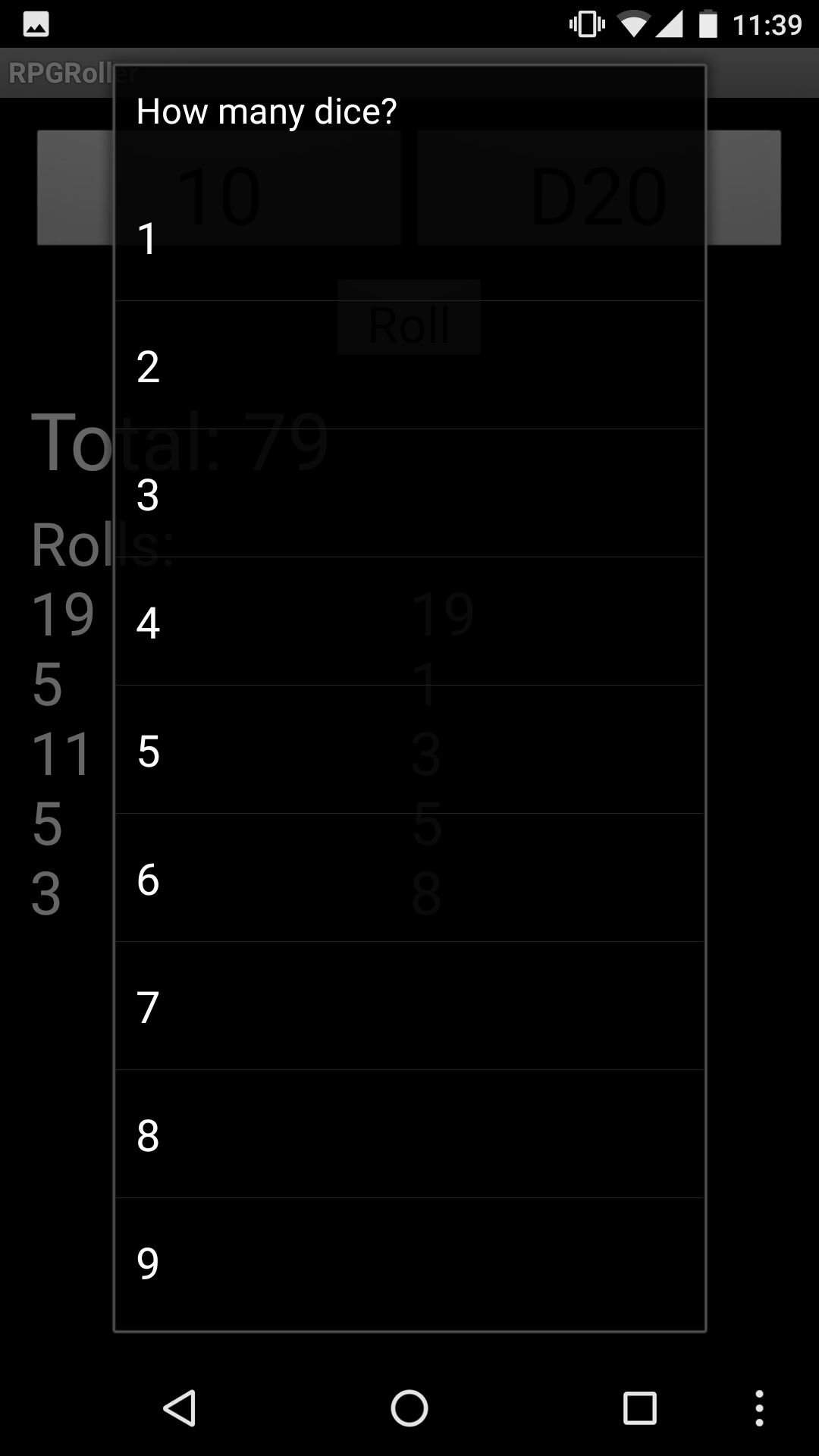Go back using the system back button
This screenshot has width=819, height=1456.
click(x=180, y=1408)
